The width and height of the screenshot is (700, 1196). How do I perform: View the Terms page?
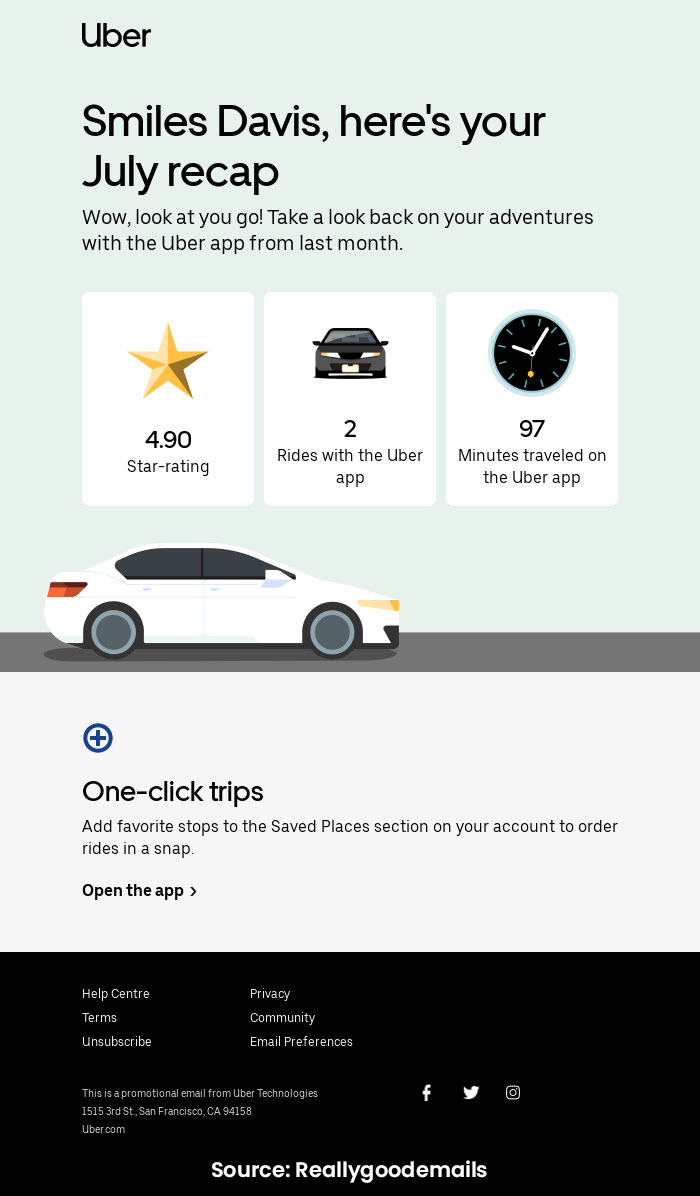click(x=99, y=1018)
